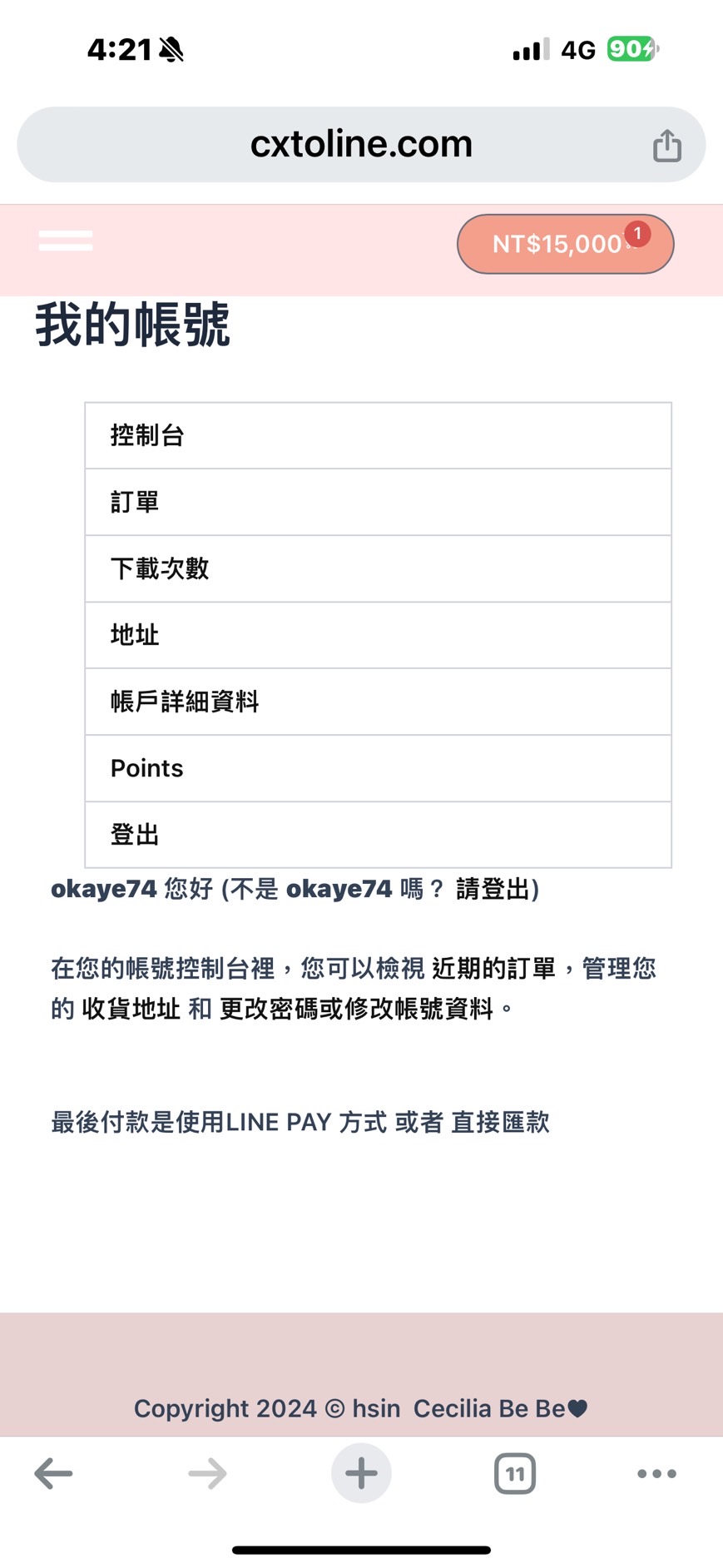Open the browser's three-dot menu
Screen dimensions: 723x1568
click(x=656, y=1473)
